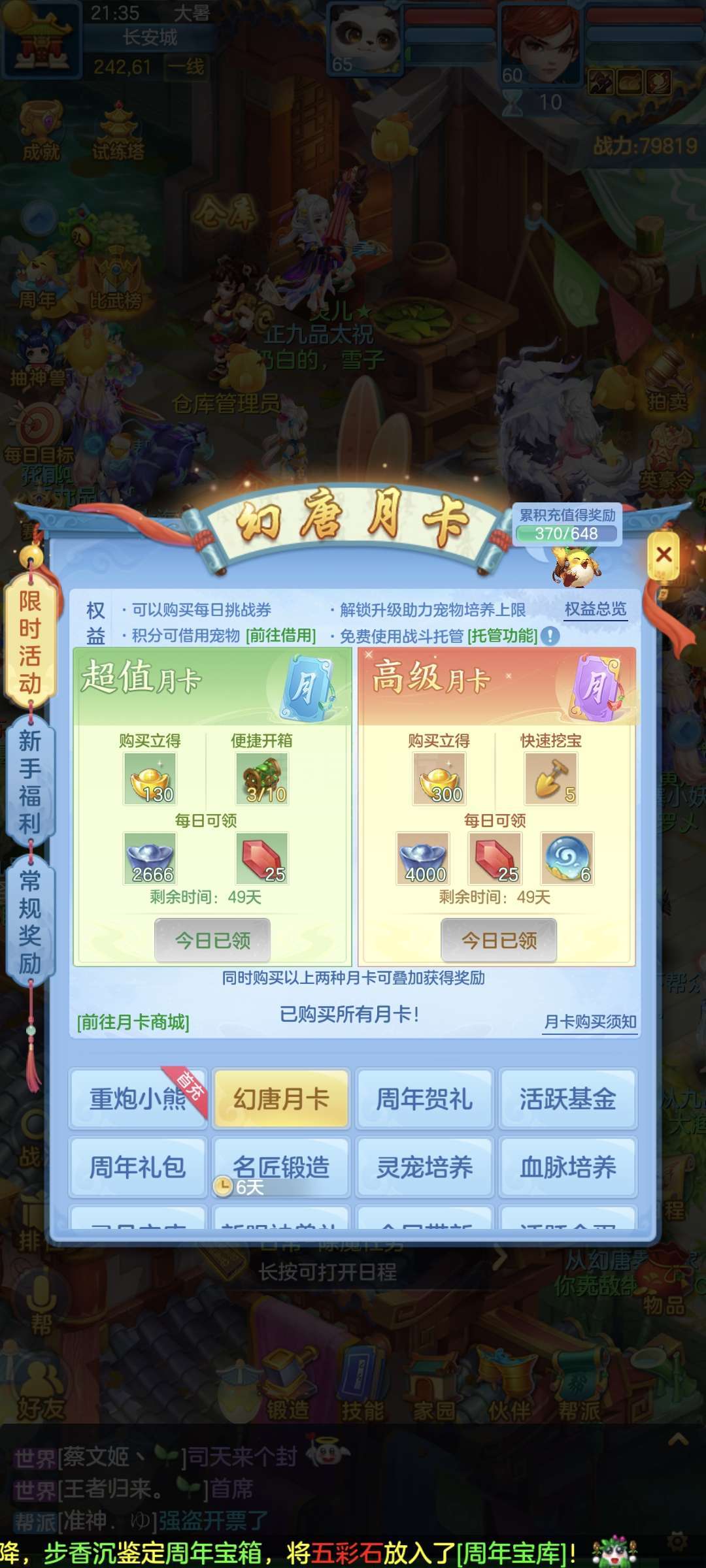This screenshot has width=706, height=1568.
Task: Close the 幻唐月卡 dialog
Action: [x=664, y=555]
